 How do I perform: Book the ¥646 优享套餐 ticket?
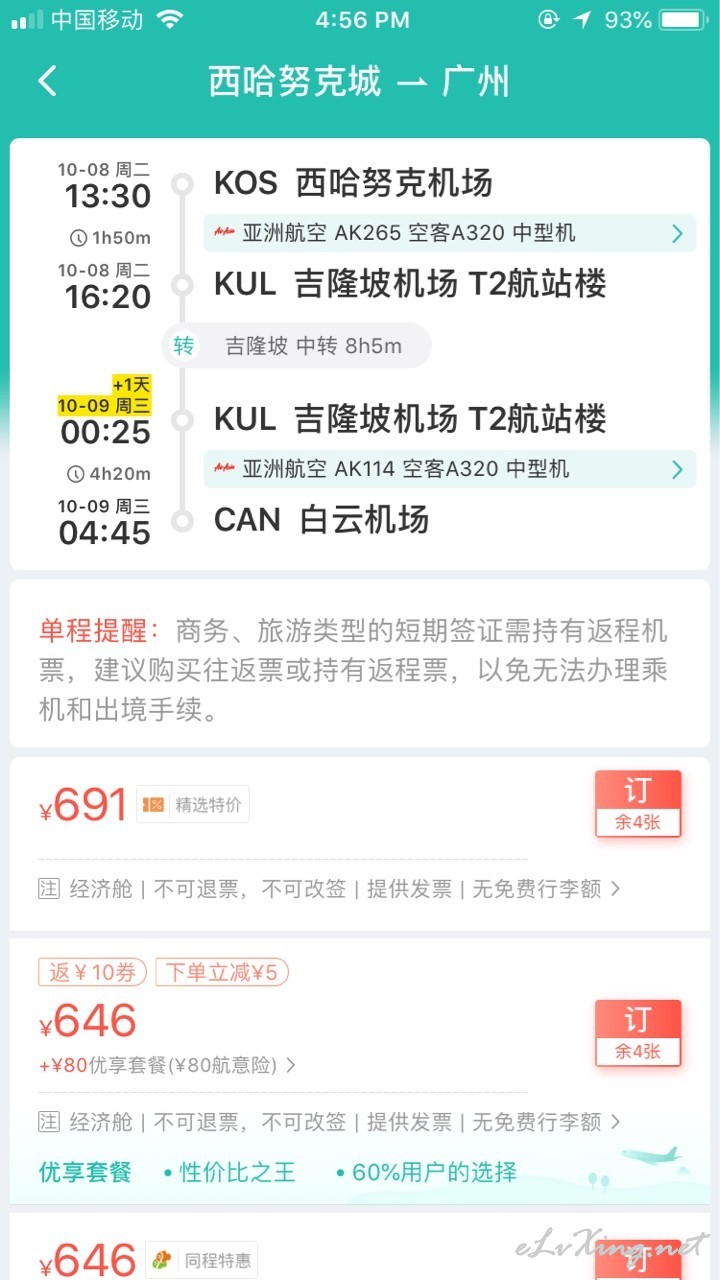point(638,1033)
